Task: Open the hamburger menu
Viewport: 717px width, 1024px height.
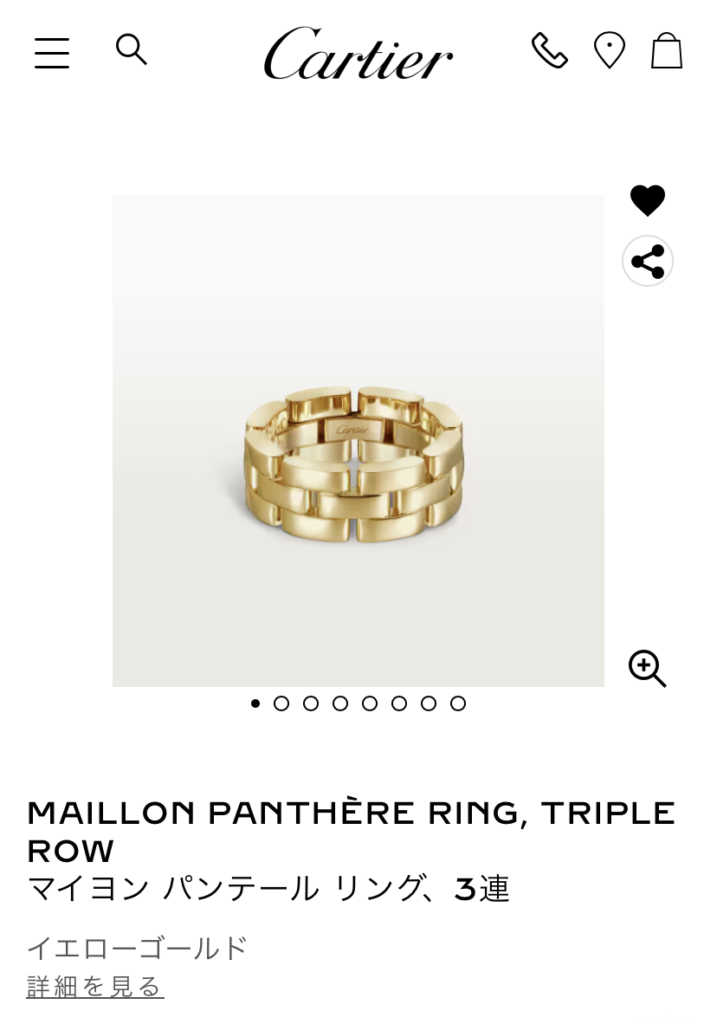Action: (52, 52)
